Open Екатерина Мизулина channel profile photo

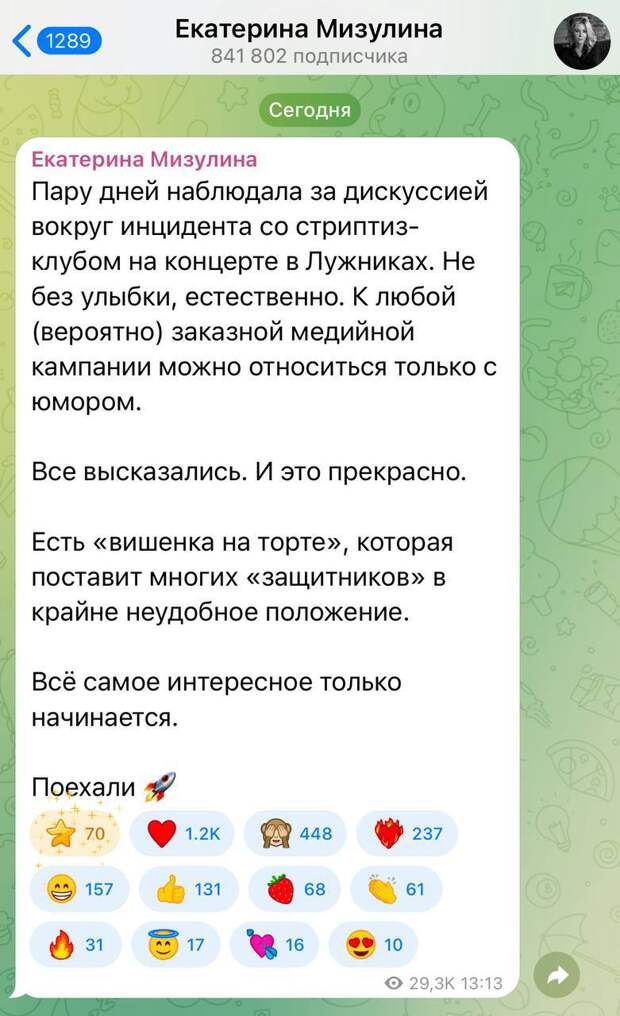(x=582, y=41)
